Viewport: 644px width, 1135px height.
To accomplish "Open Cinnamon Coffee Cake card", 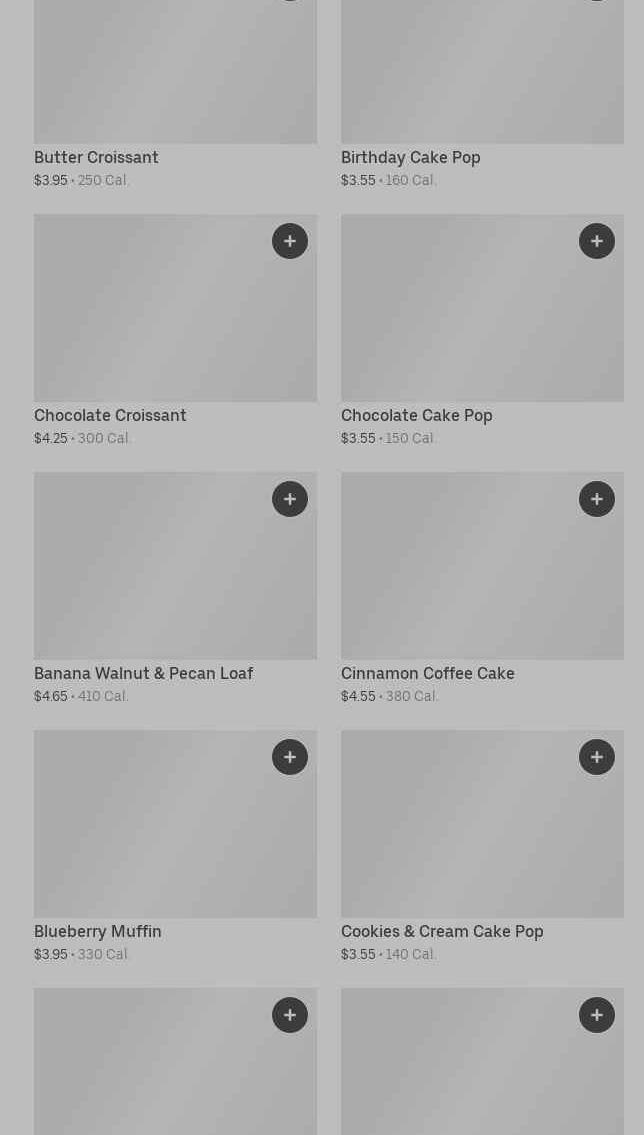I will (483, 588).
